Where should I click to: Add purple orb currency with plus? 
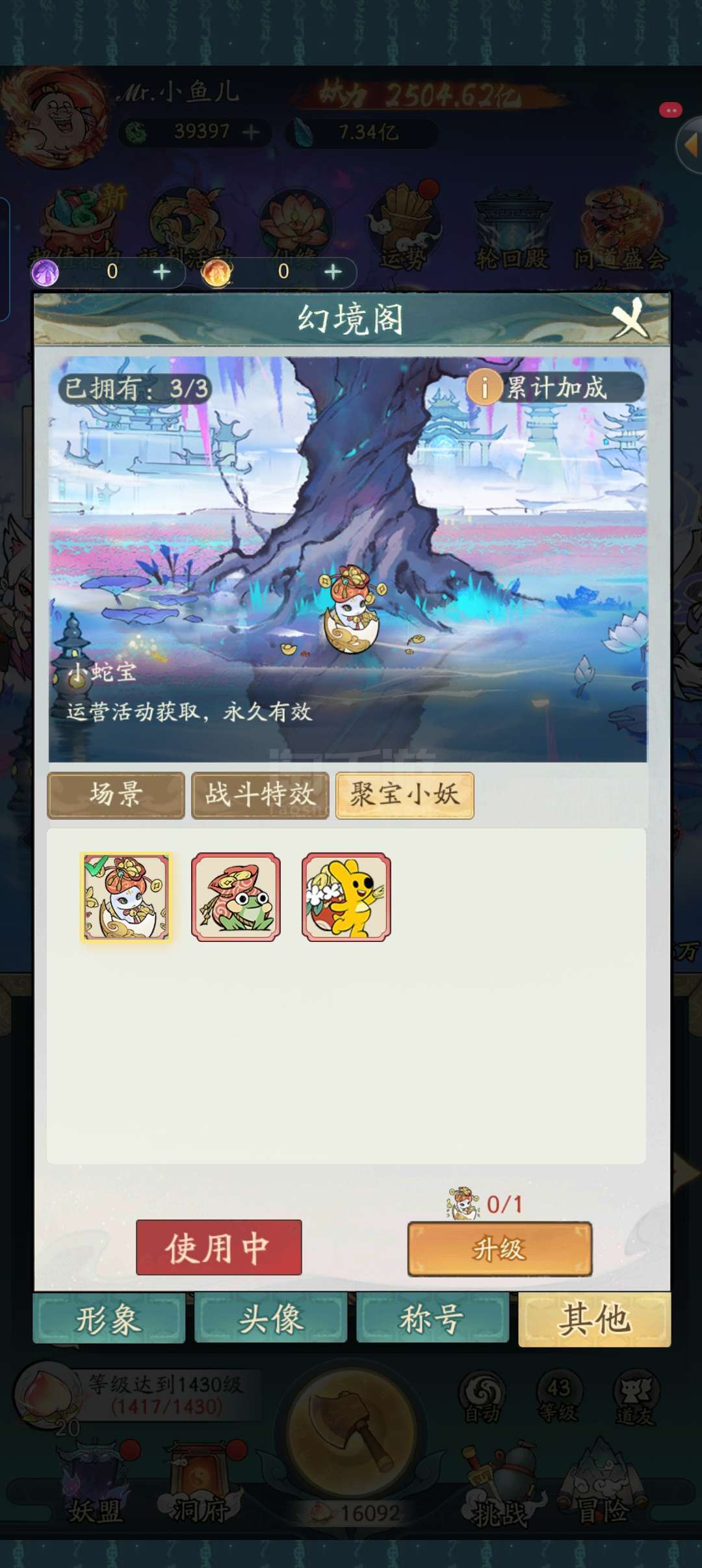click(162, 272)
